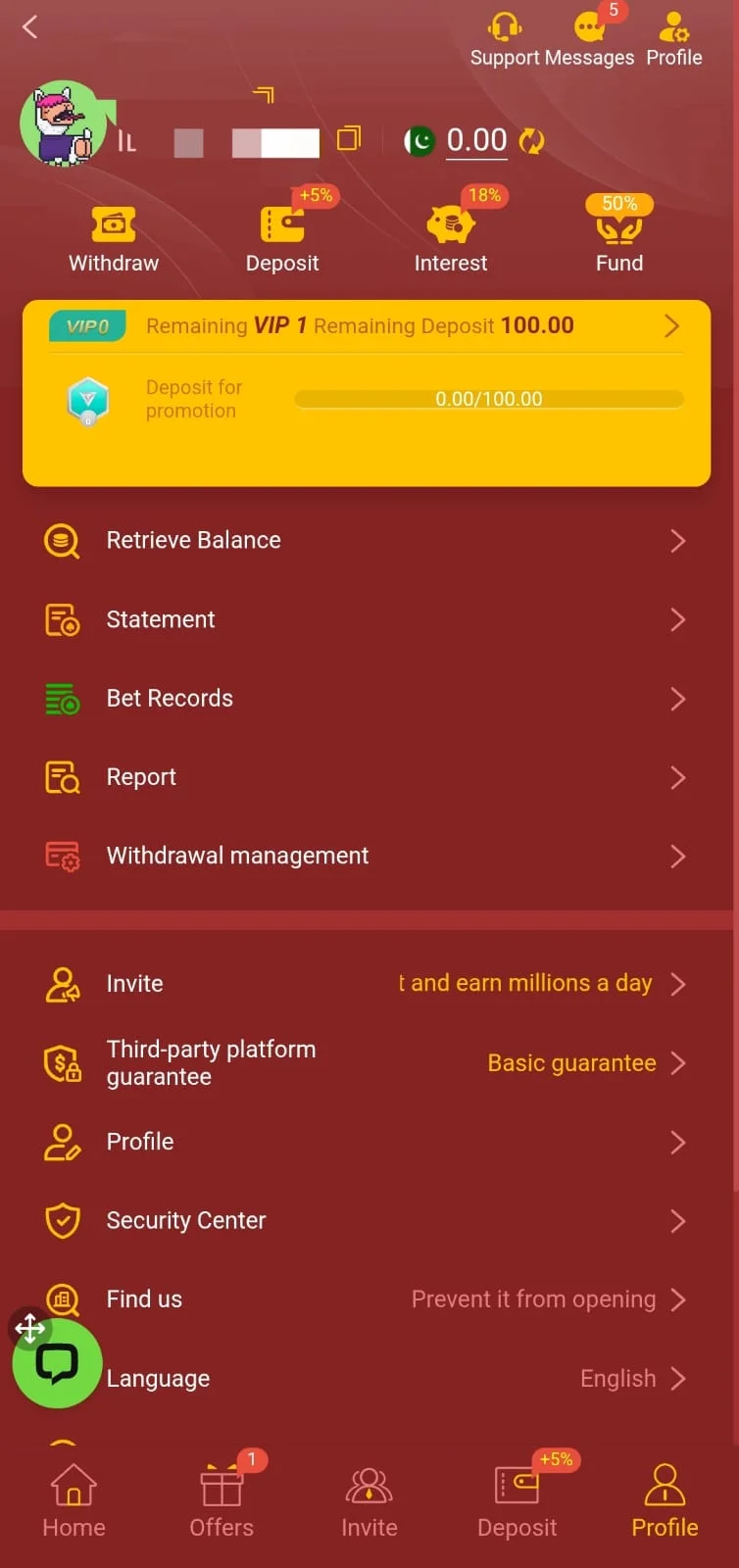This screenshot has height=1568, width=739.
Task: Open the Report row
Action: tap(367, 777)
